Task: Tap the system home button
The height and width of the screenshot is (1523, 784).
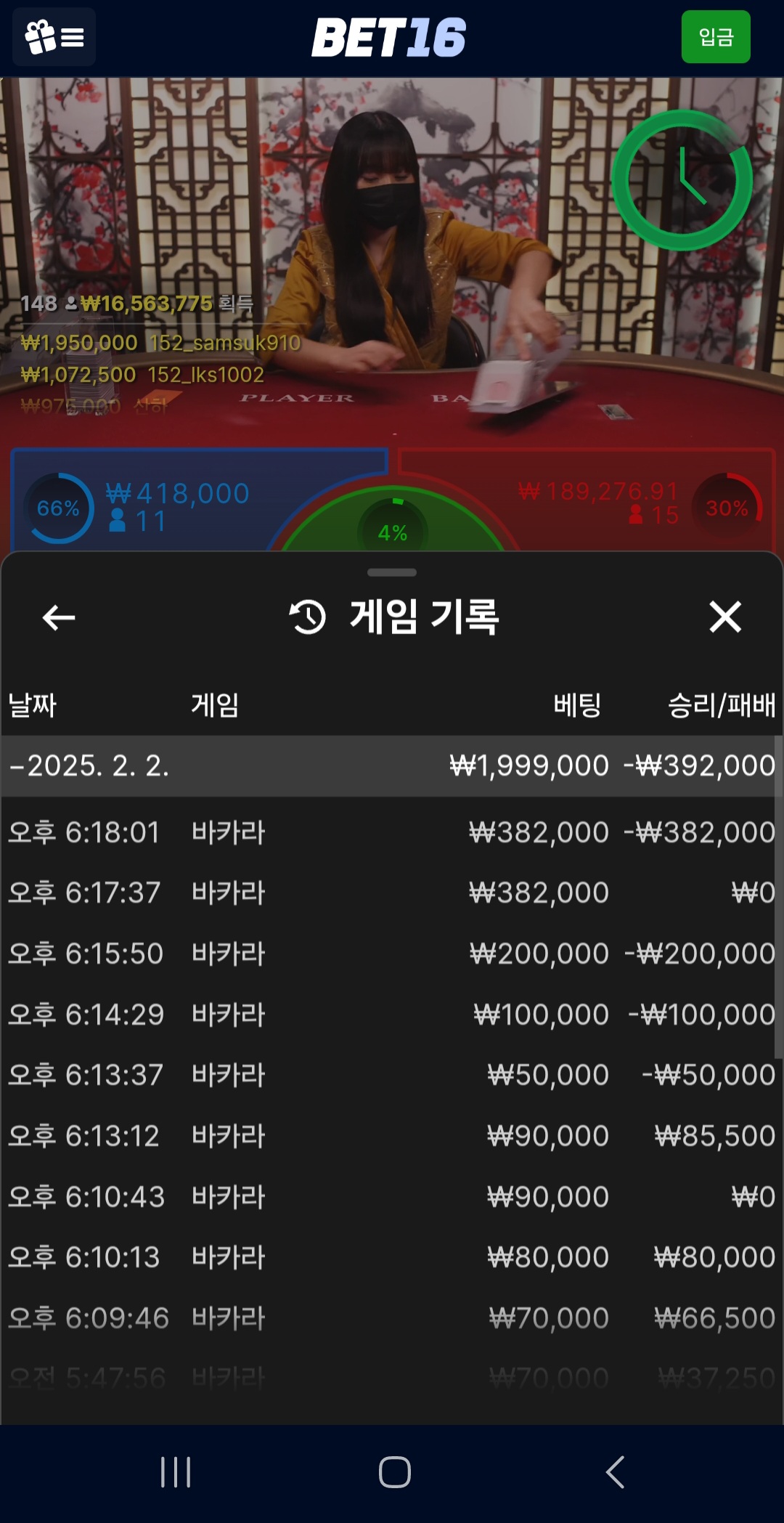Action: (394, 1472)
